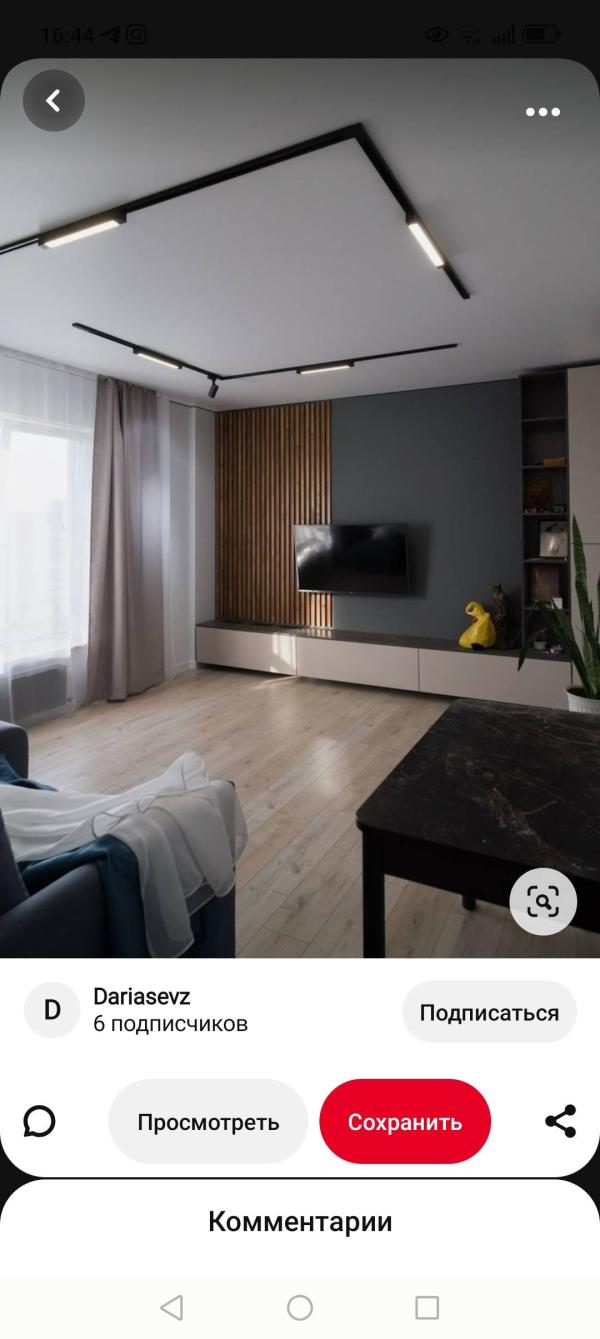Expand the Комментарии section

pos(300,1222)
